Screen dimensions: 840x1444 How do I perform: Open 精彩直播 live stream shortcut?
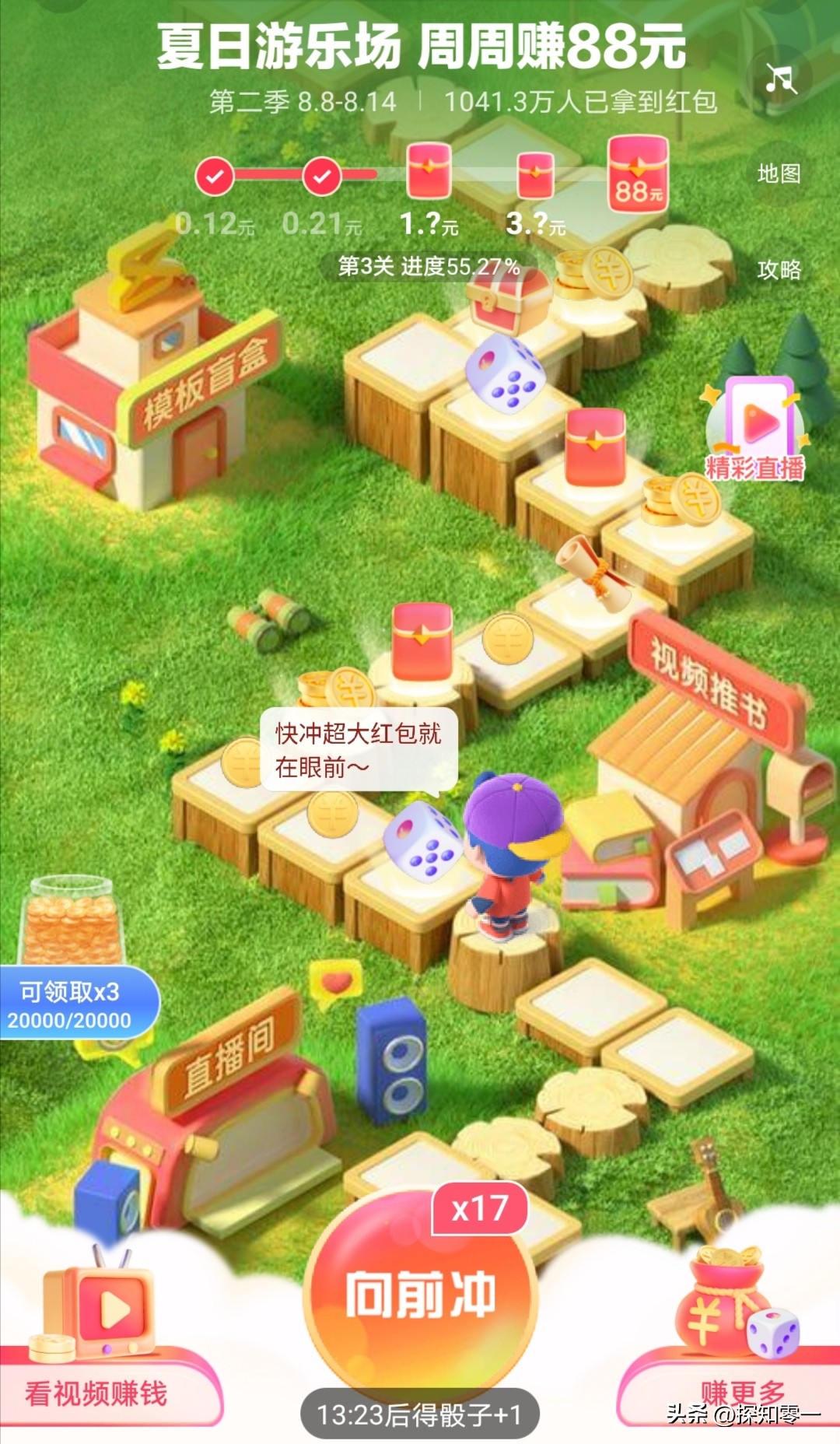[x=755, y=433]
